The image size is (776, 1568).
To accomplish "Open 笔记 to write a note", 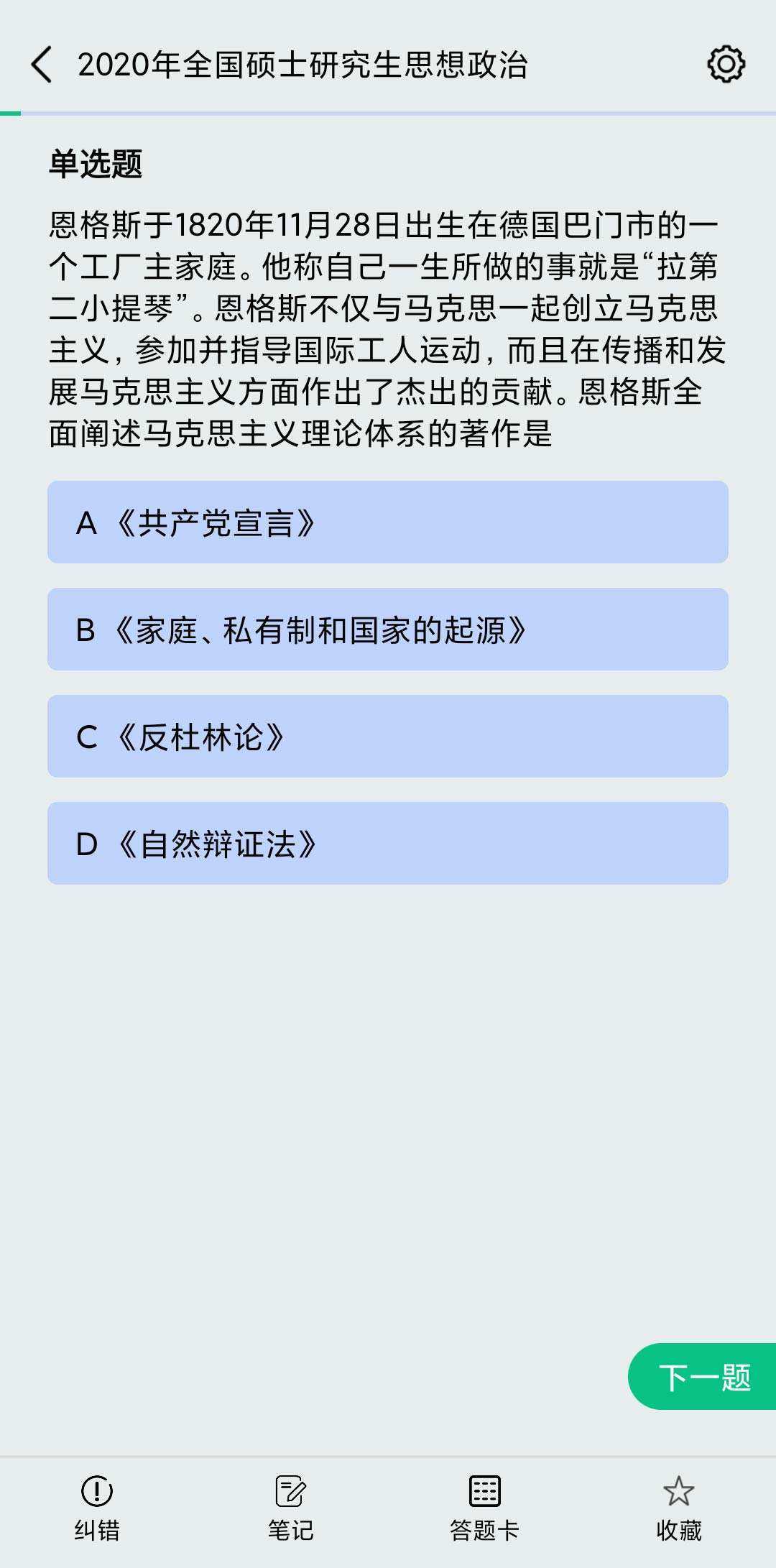I will (291, 1508).
